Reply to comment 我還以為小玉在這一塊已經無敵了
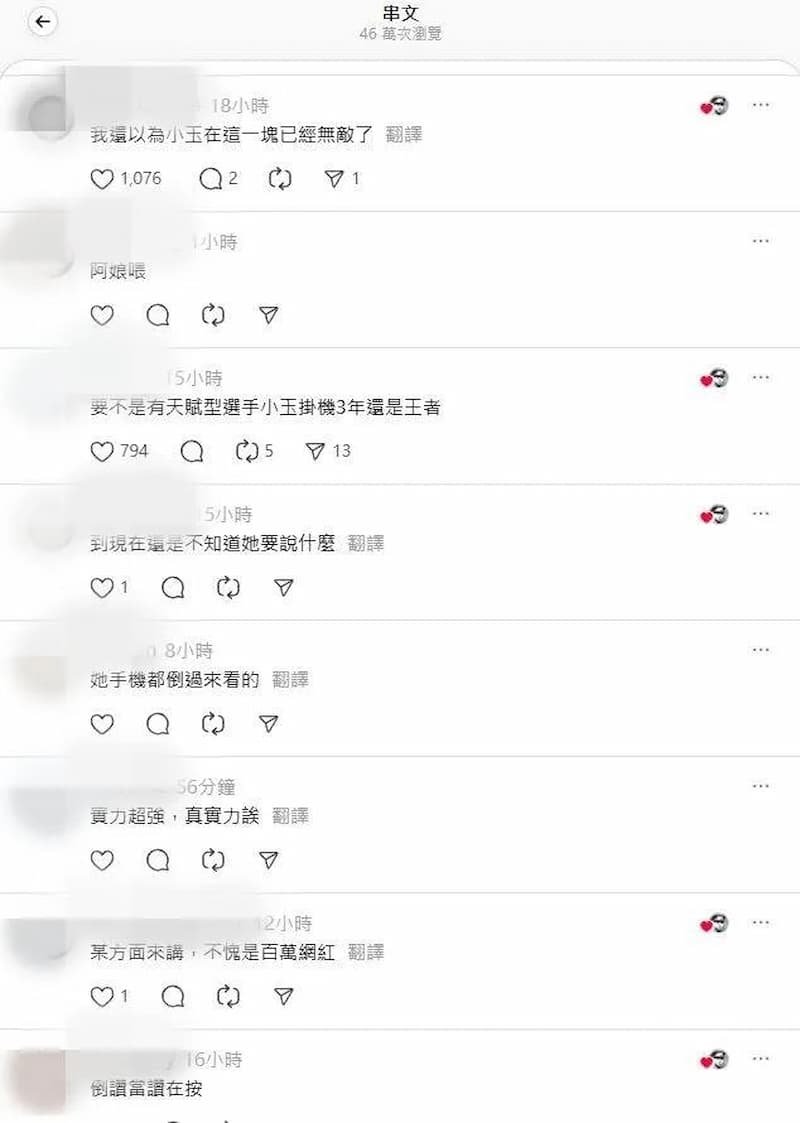 click(210, 179)
